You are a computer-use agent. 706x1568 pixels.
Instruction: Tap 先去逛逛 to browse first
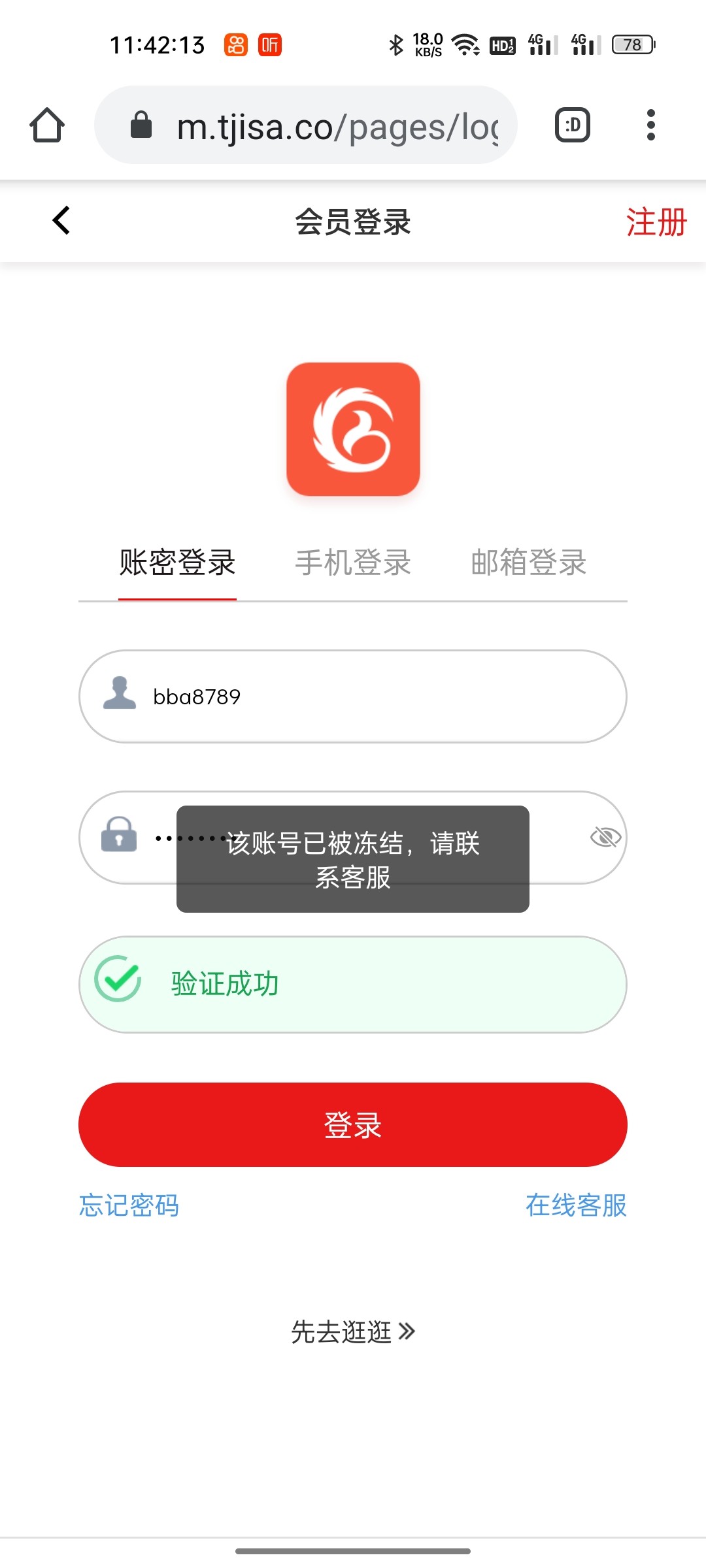coord(353,1331)
